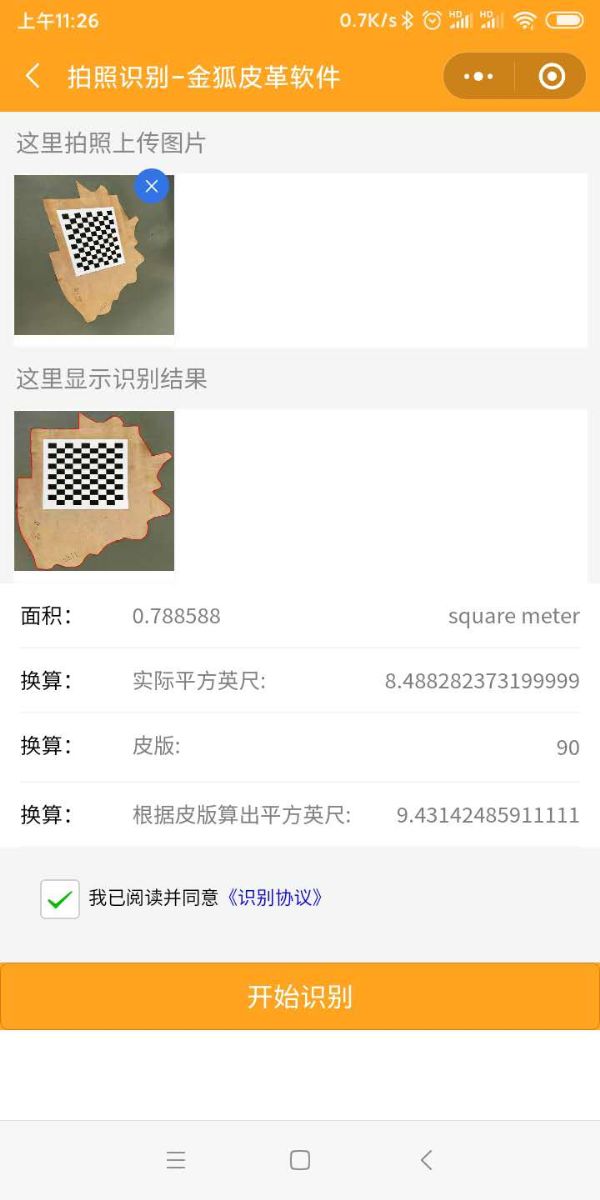Uncheck the 我已阅读并同意 checkbox
This screenshot has height=1200, width=600.
[60, 899]
